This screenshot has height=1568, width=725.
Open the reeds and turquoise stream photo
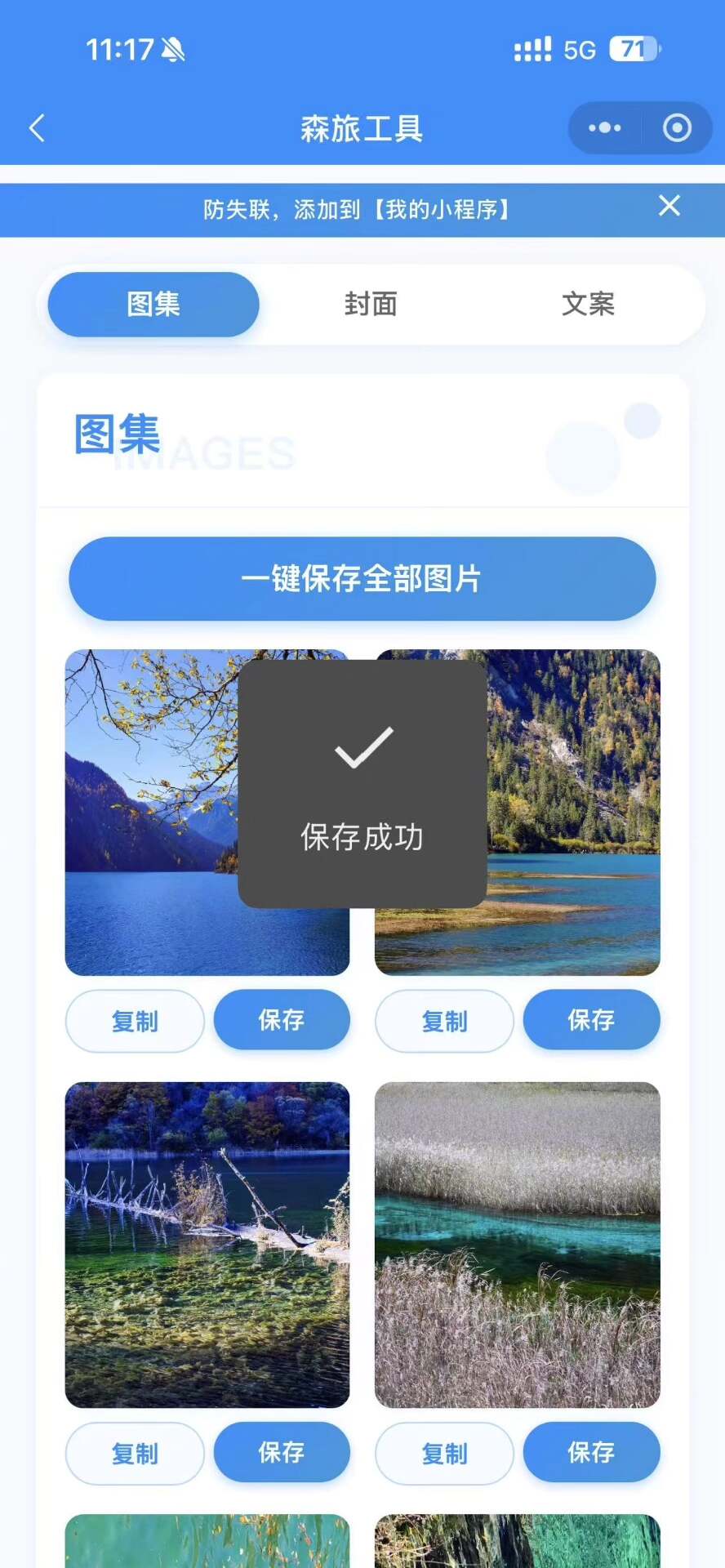pyautogui.click(x=518, y=1245)
